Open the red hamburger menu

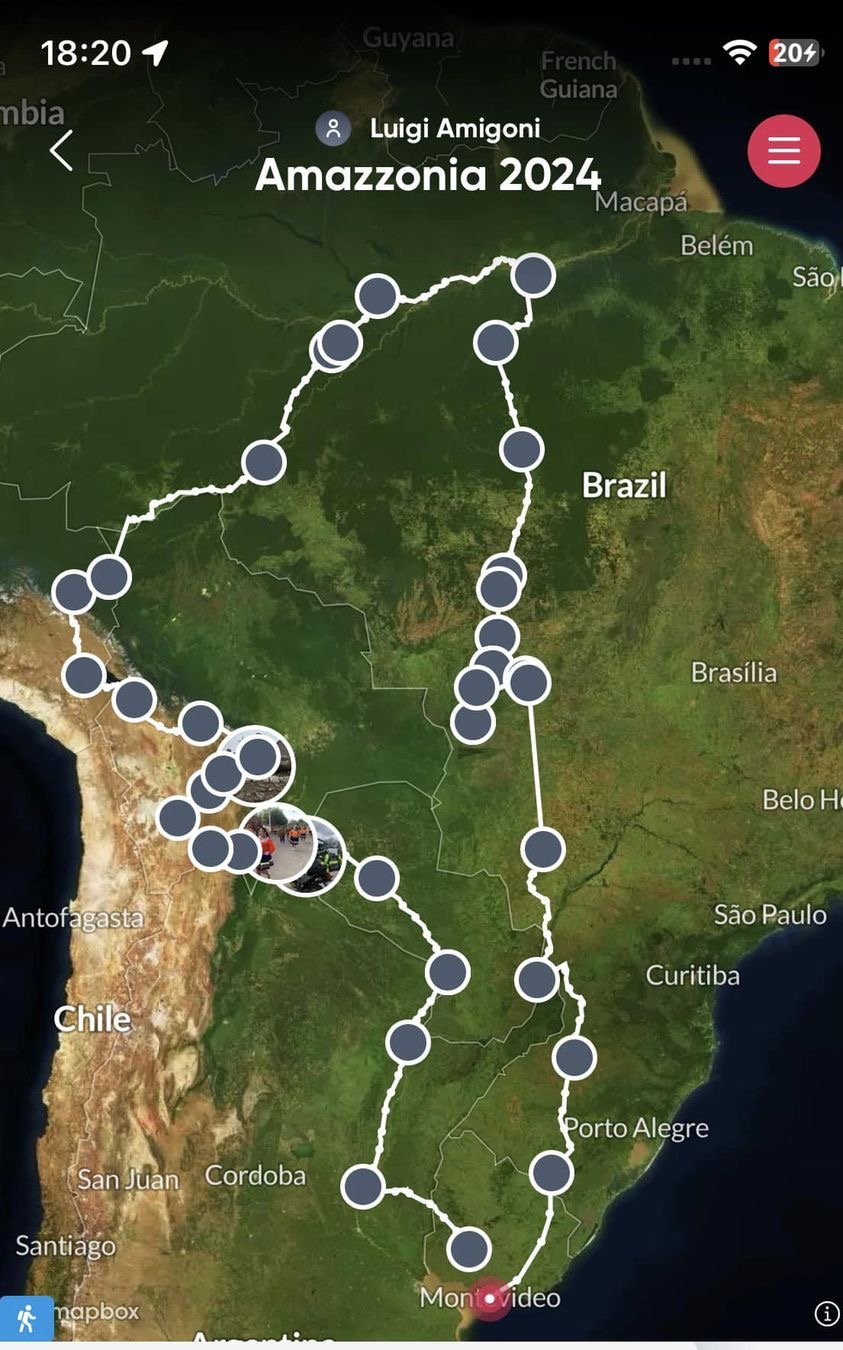point(784,150)
